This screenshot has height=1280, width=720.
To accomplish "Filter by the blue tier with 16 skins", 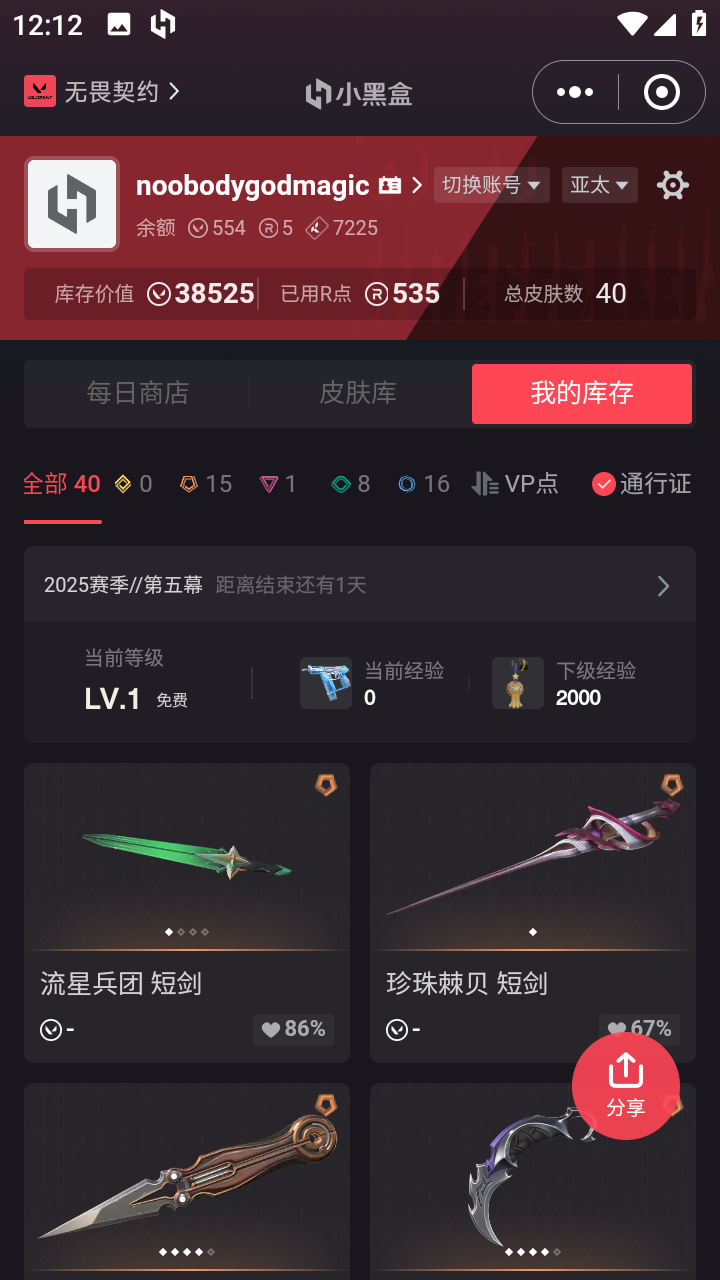I will (424, 484).
